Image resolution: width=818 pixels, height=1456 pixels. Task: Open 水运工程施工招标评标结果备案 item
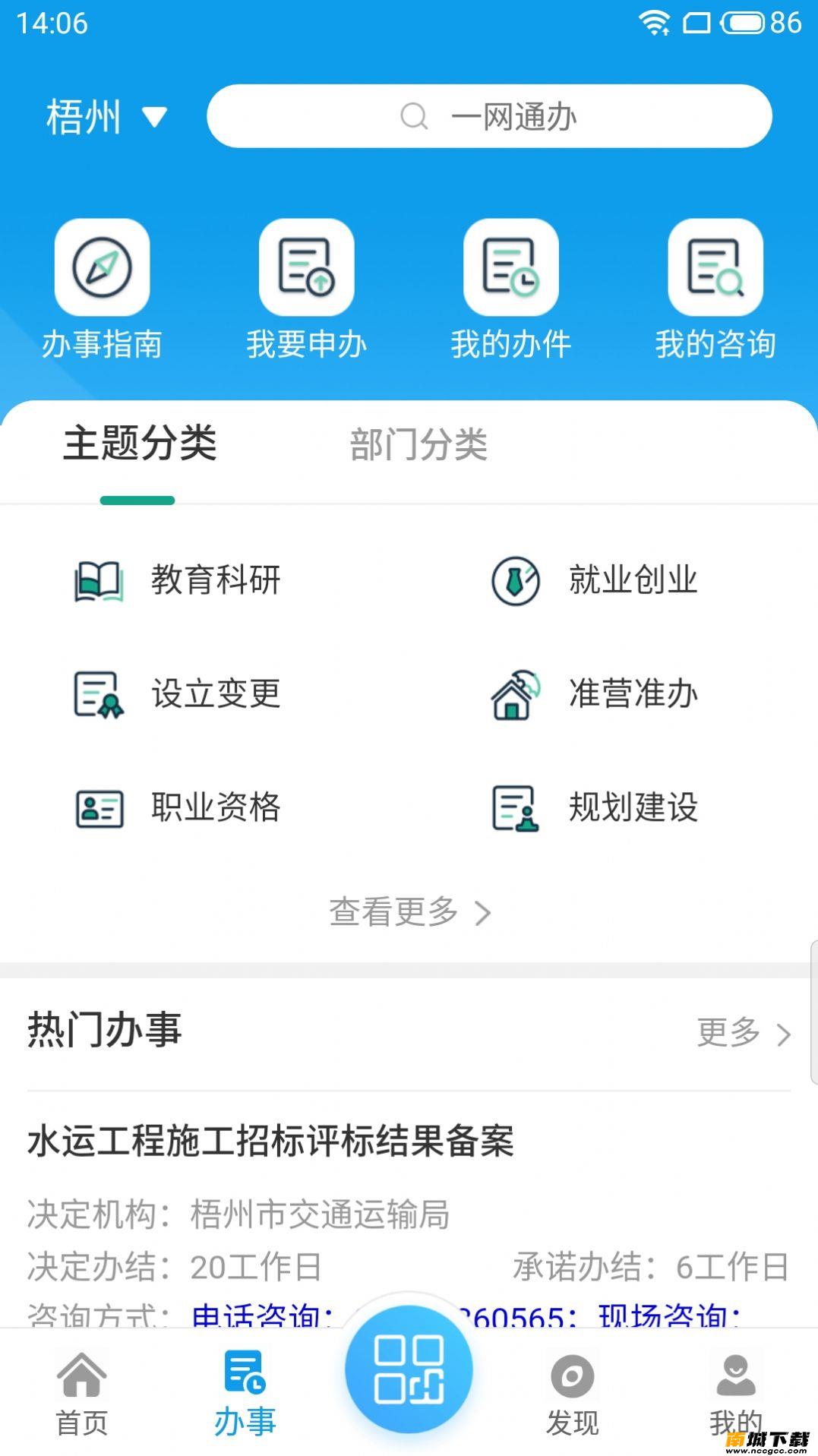271,1141
